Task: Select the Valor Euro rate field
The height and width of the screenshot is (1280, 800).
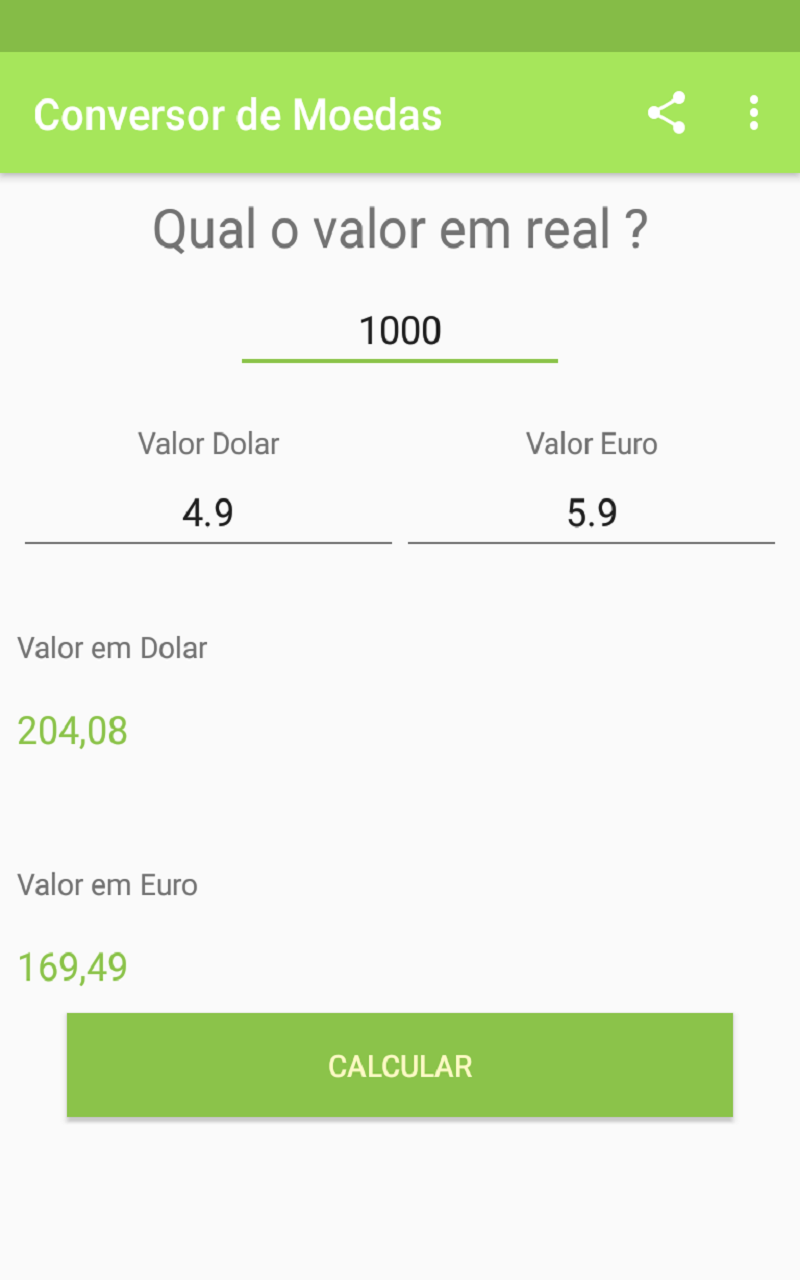Action: [x=591, y=513]
